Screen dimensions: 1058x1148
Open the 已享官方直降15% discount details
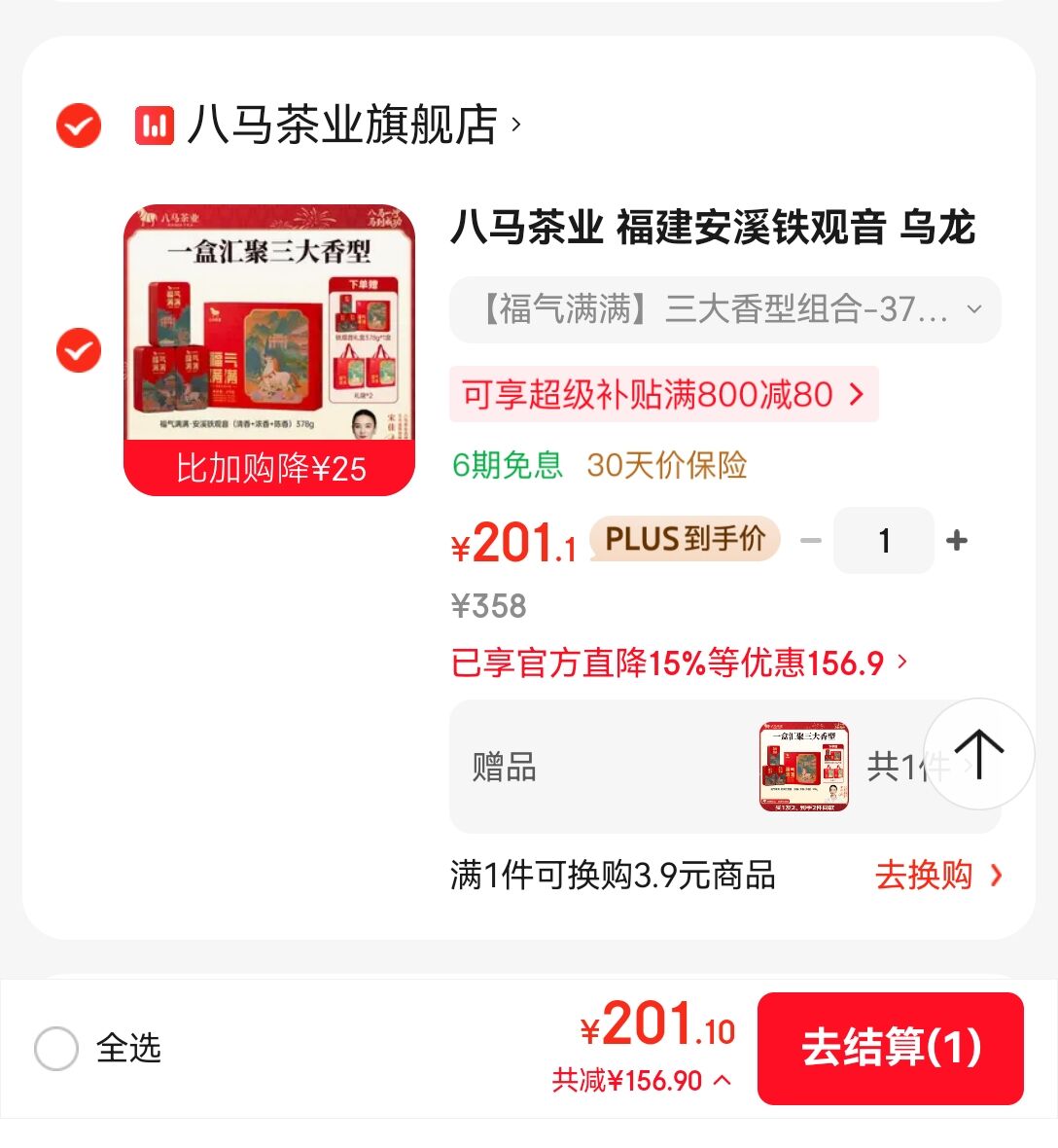(x=679, y=663)
